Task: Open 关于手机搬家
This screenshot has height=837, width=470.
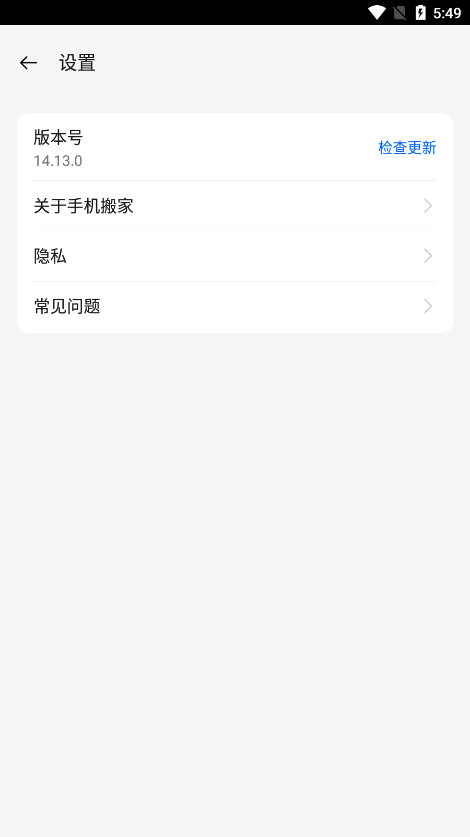Action: [x=235, y=206]
